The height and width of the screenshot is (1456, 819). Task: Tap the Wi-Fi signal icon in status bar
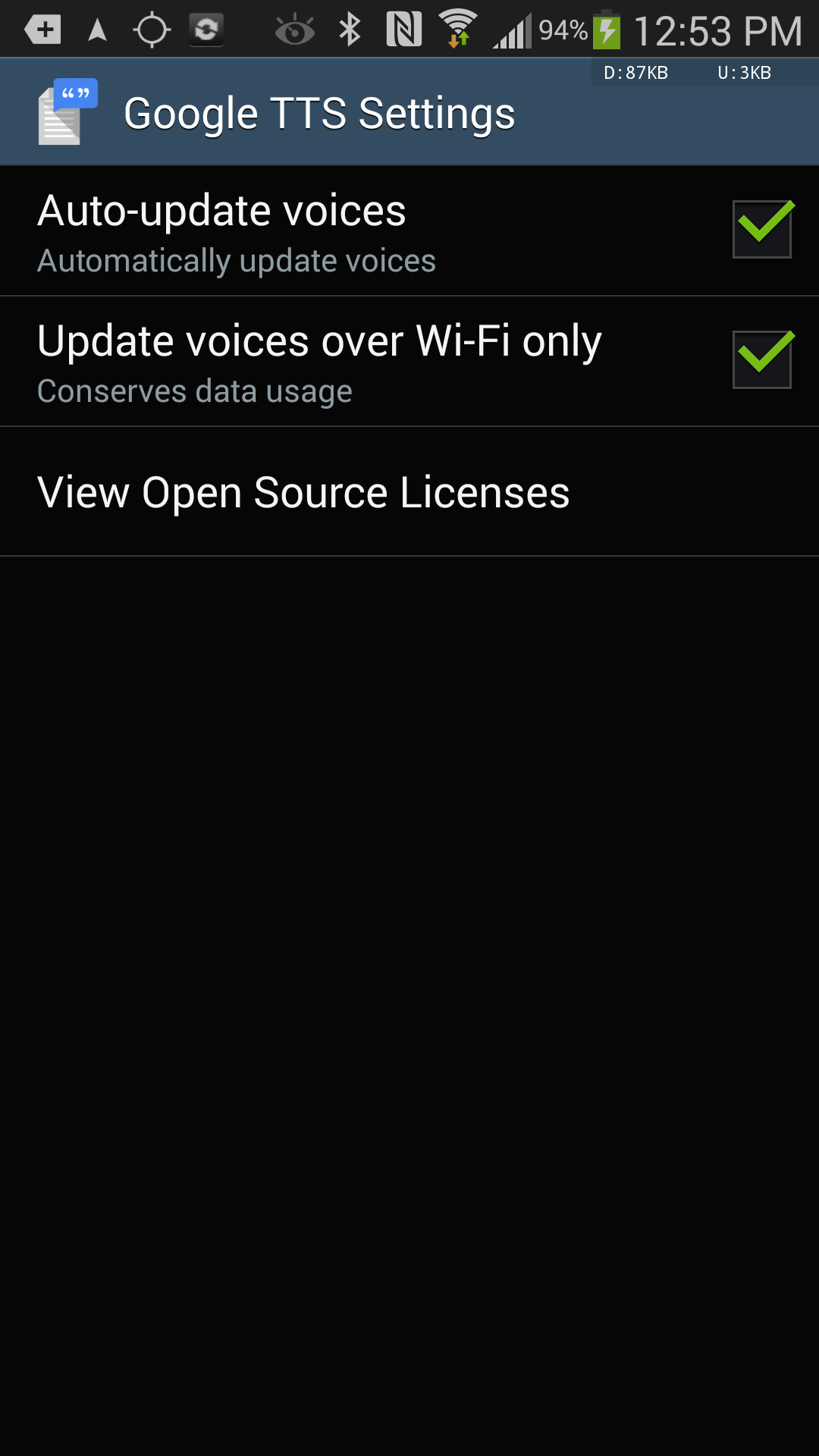[458, 29]
